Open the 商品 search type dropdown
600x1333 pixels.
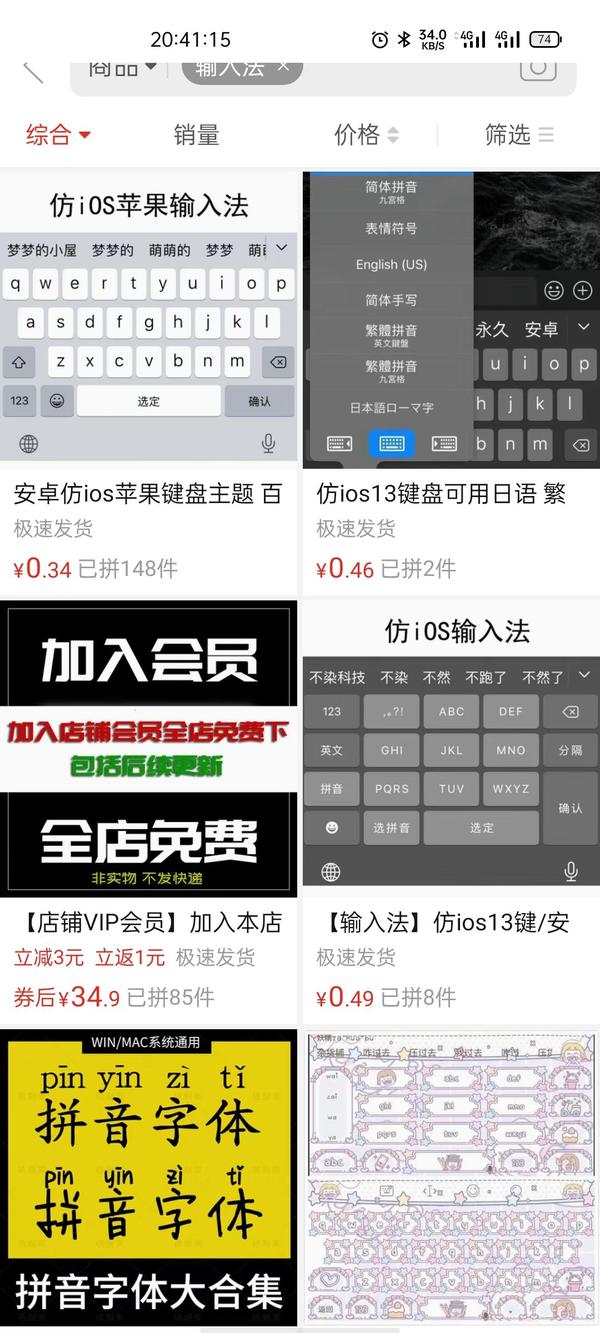click(x=122, y=67)
